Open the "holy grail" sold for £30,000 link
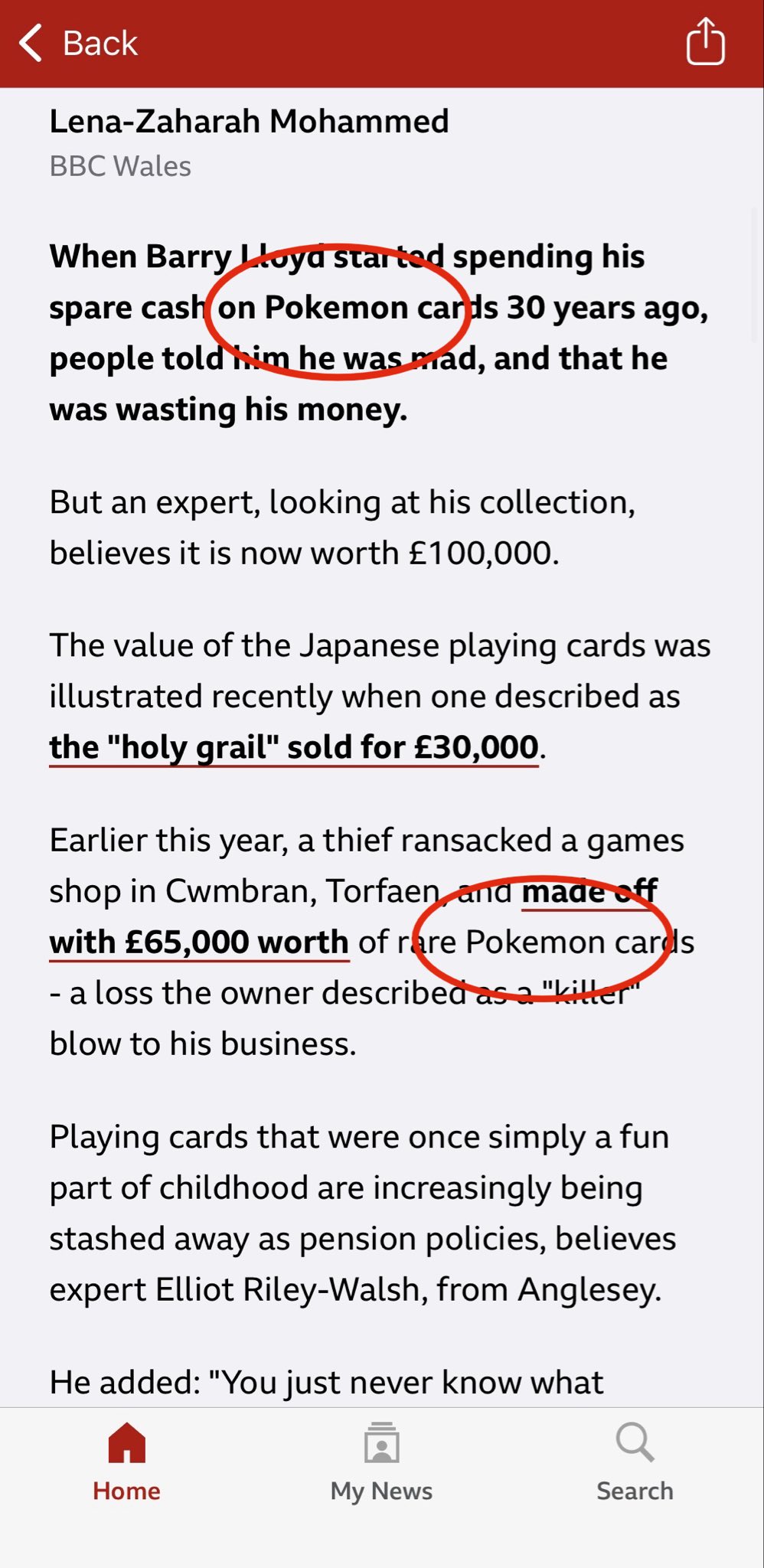Viewport: 764px width, 1568px height. pyautogui.click(x=294, y=747)
